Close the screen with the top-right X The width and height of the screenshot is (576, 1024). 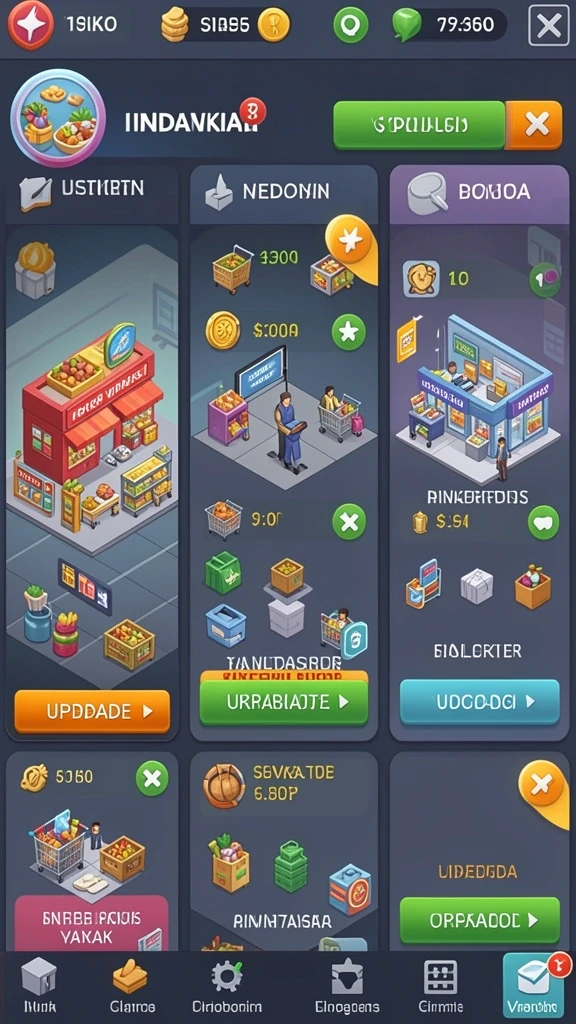pos(549,26)
